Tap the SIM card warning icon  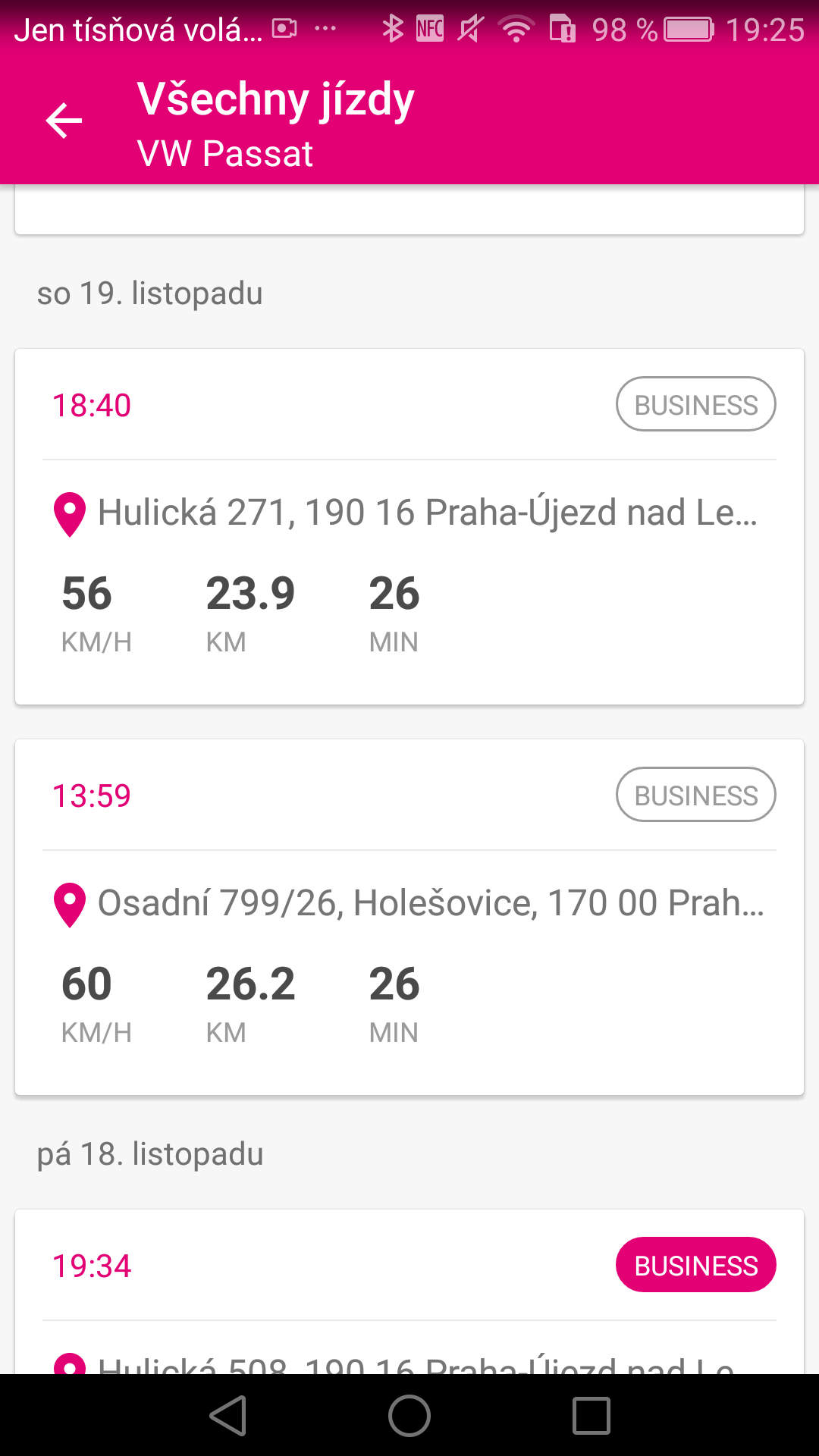point(561,29)
